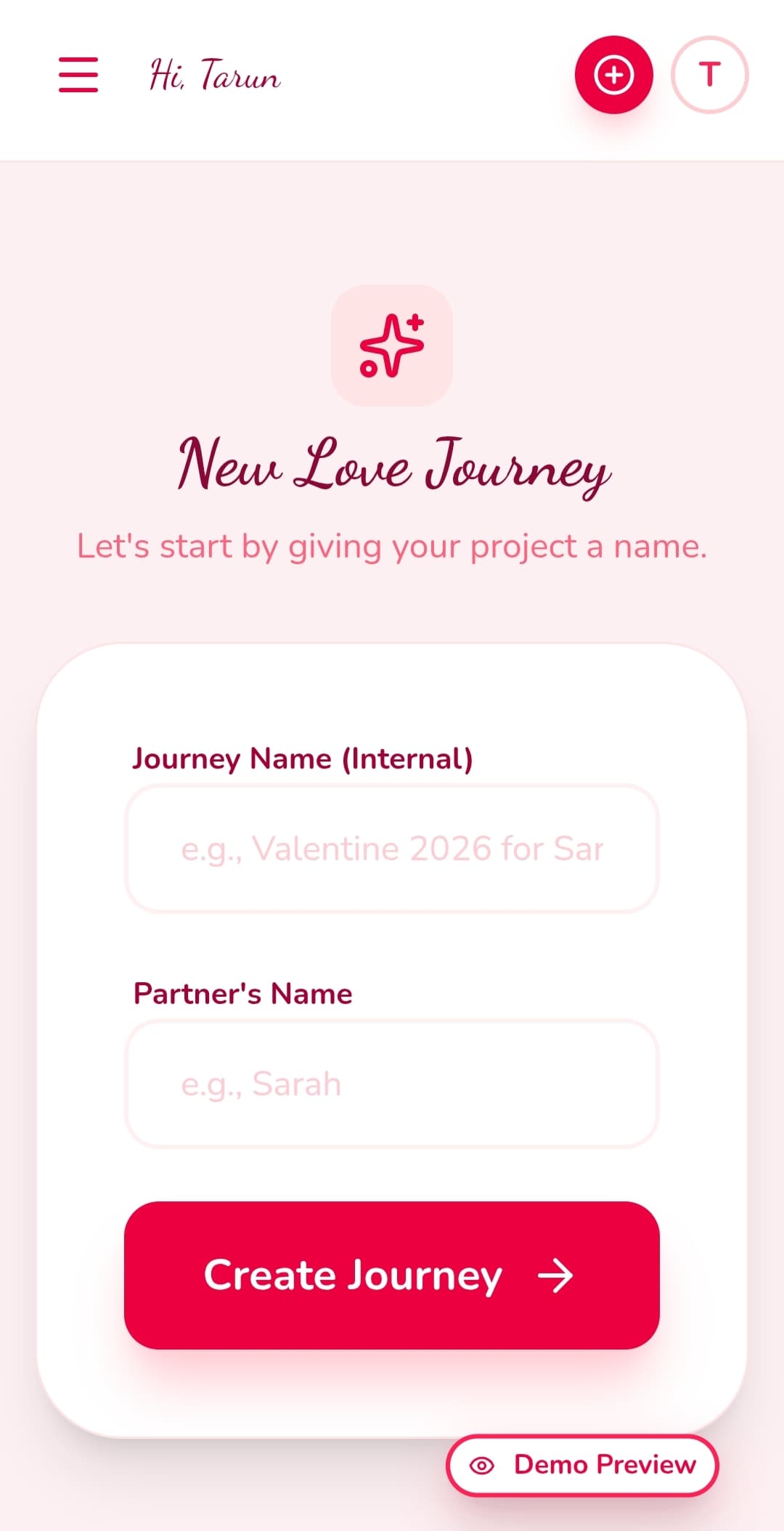Image resolution: width=784 pixels, height=1531 pixels.
Task: Click the 'Partner's Name' label
Action: [x=242, y=992]
